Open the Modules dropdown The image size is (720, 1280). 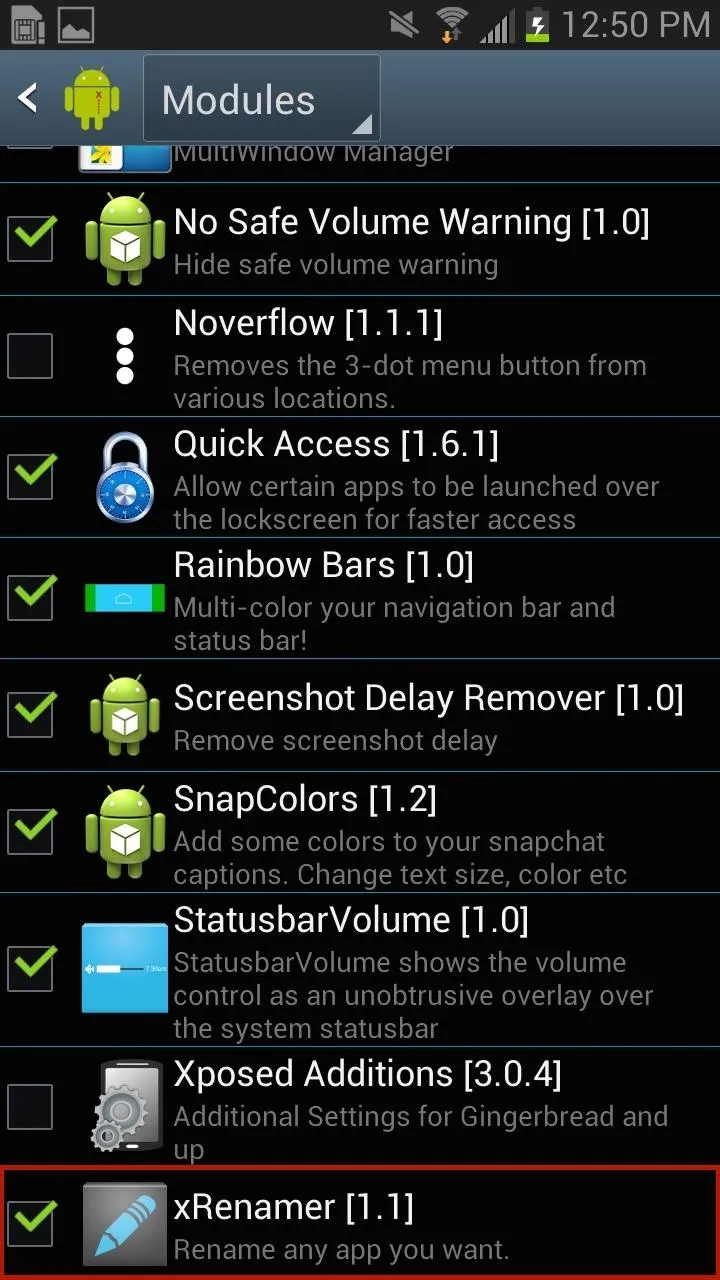262,98
